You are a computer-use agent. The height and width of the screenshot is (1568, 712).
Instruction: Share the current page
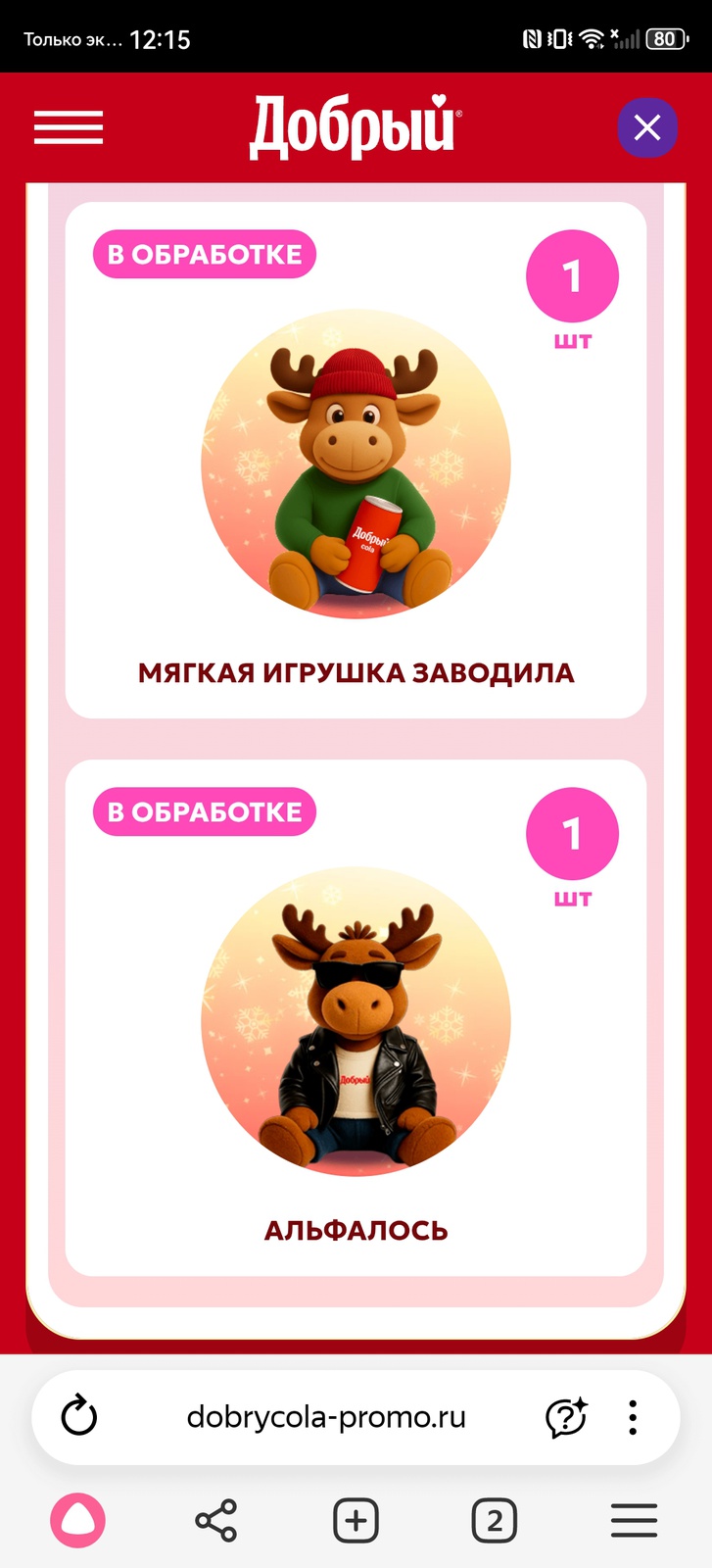[216, 1521]
